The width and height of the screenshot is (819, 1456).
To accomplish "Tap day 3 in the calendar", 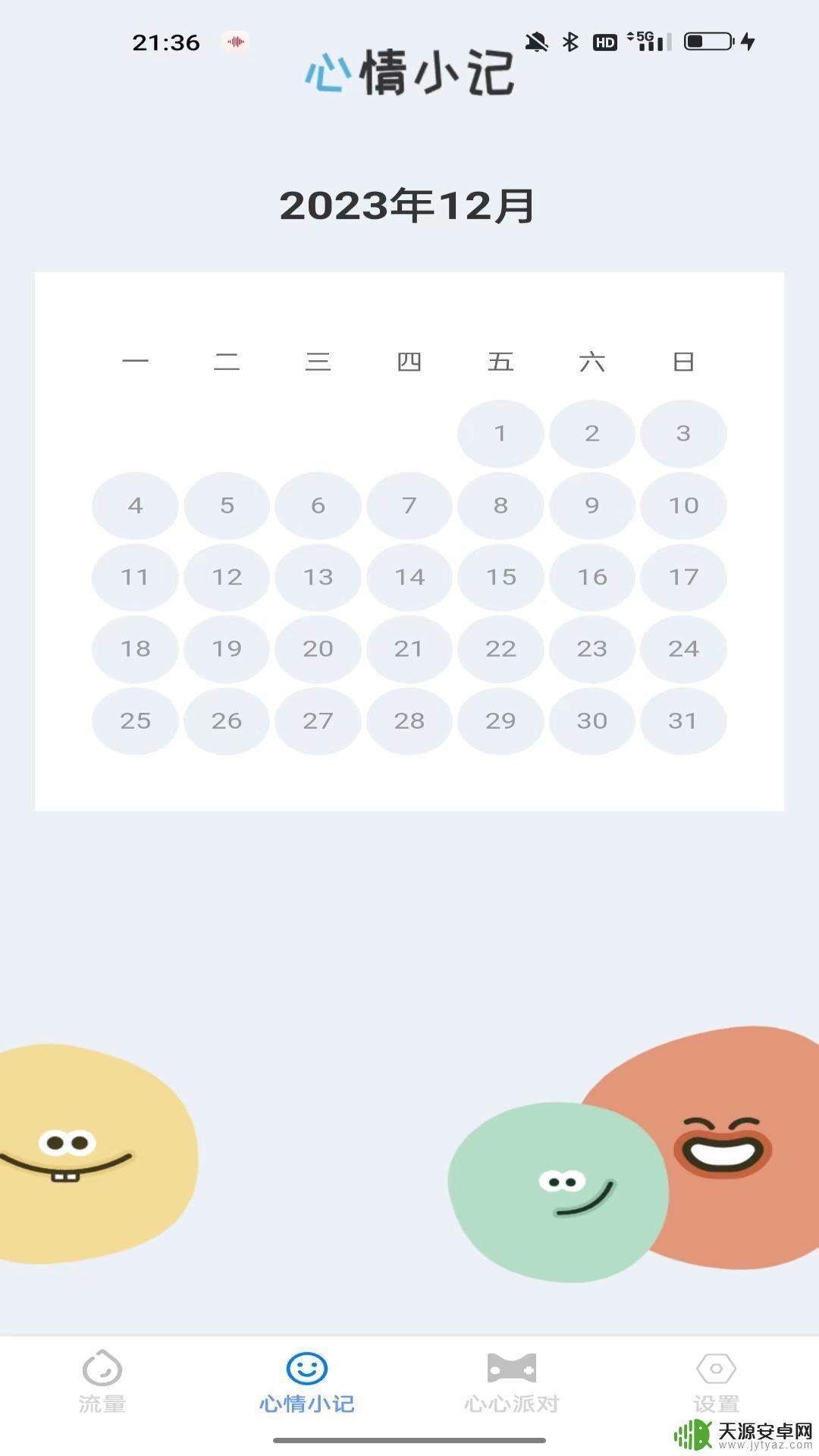I will (683, 434).
